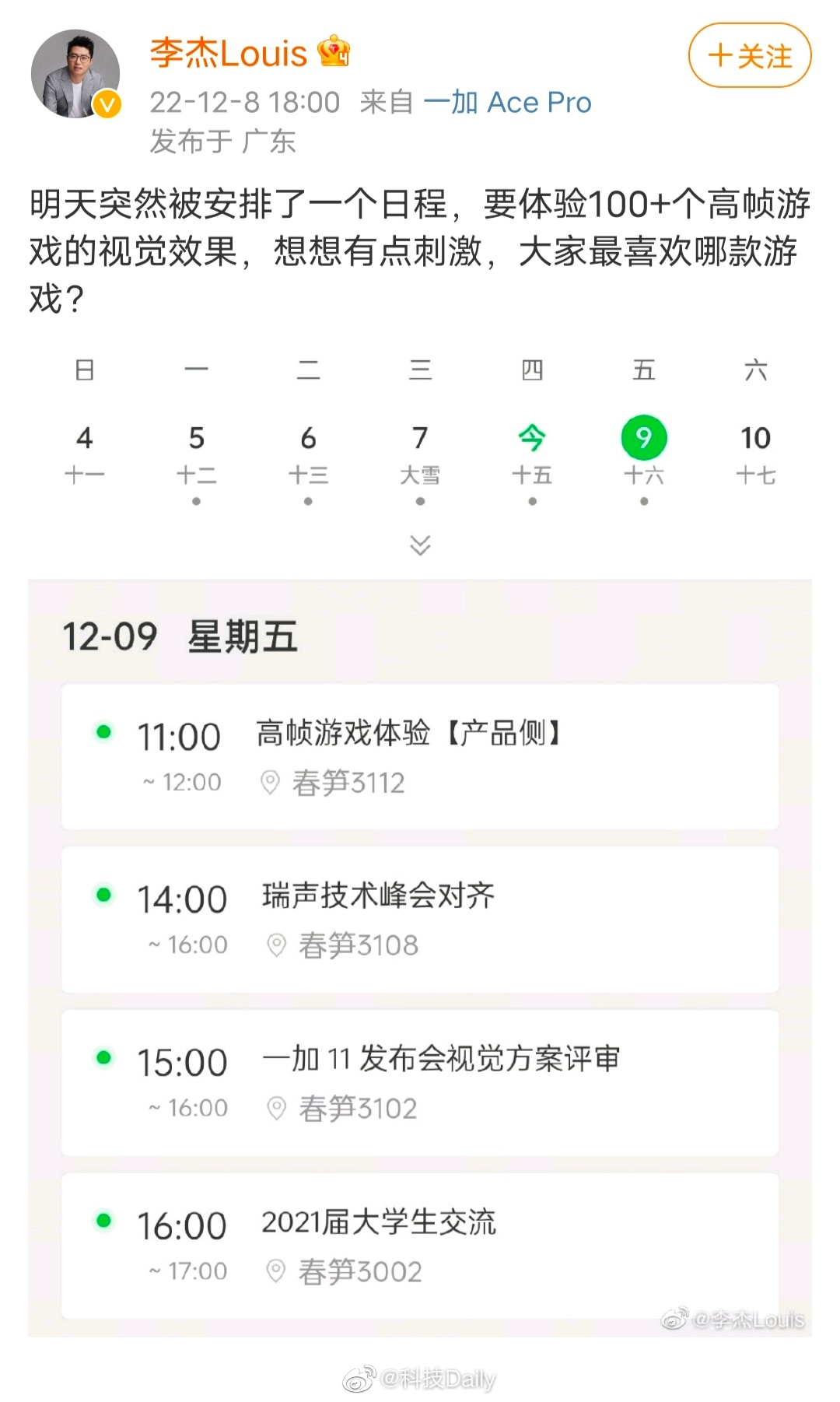Viewport: 840px width, 1402px height.
Task: Click the crown VIP icon beside 李杰Louis
Action: [334, 51]
